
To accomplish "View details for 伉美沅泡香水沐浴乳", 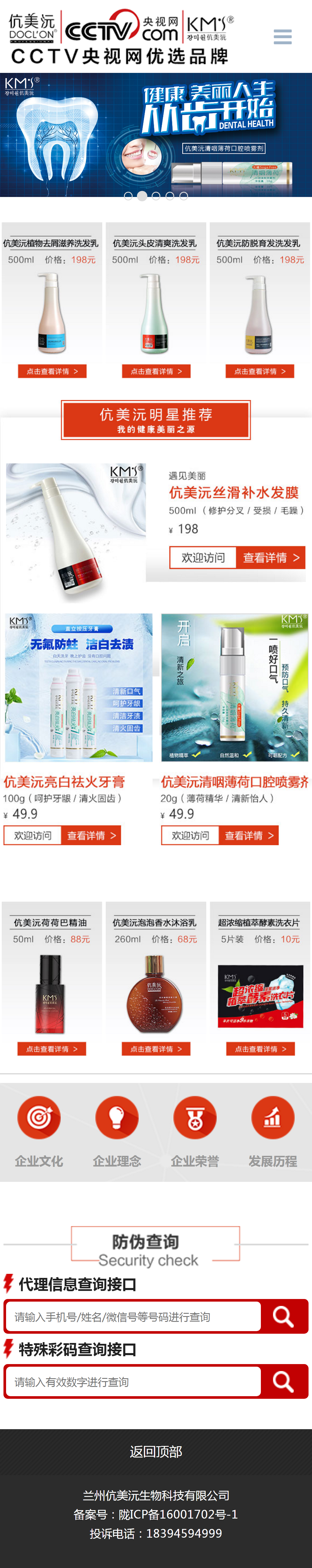I will tap(156, 1049).
